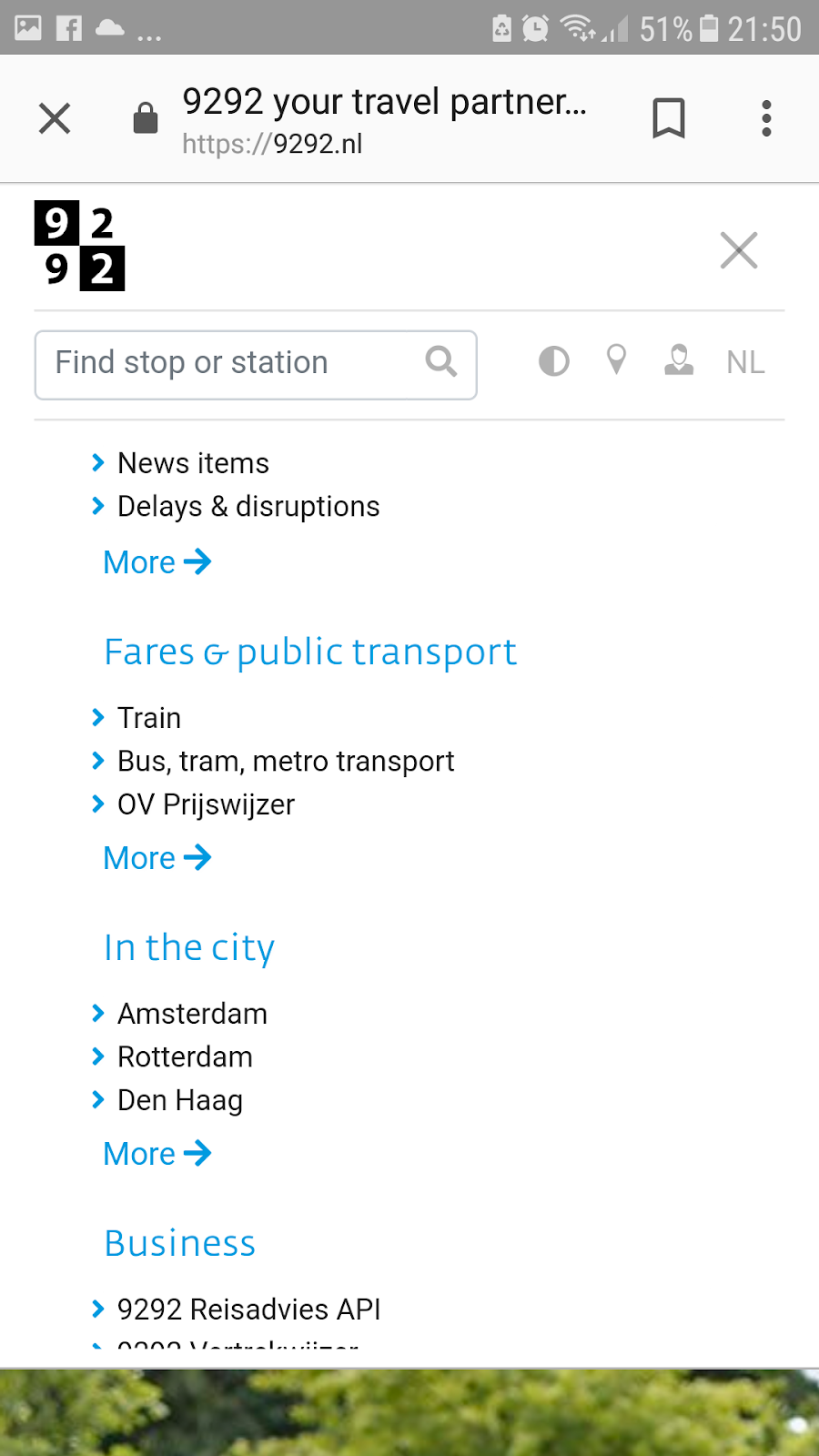Switch language to NL

tap(745, 362)
